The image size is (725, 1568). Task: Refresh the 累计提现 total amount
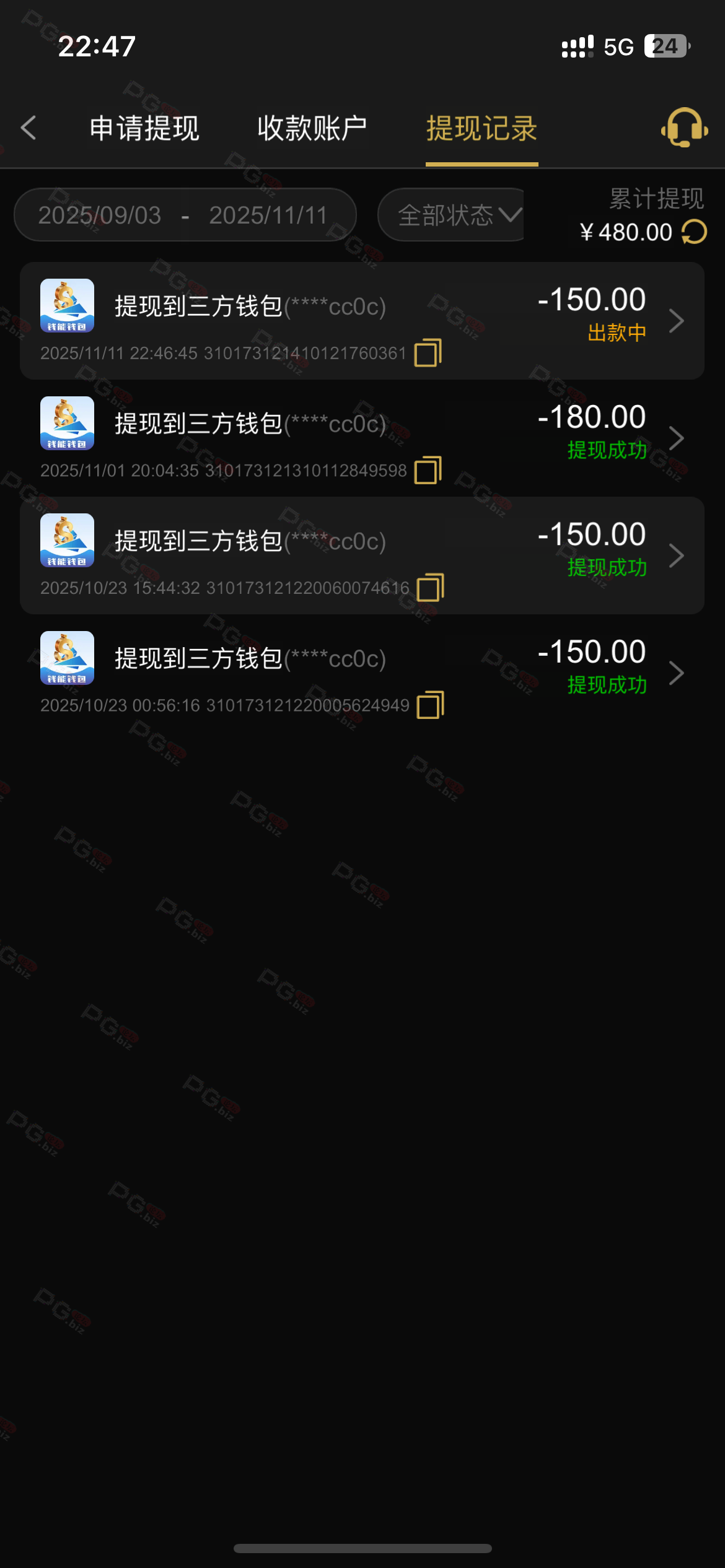(694, 232)
